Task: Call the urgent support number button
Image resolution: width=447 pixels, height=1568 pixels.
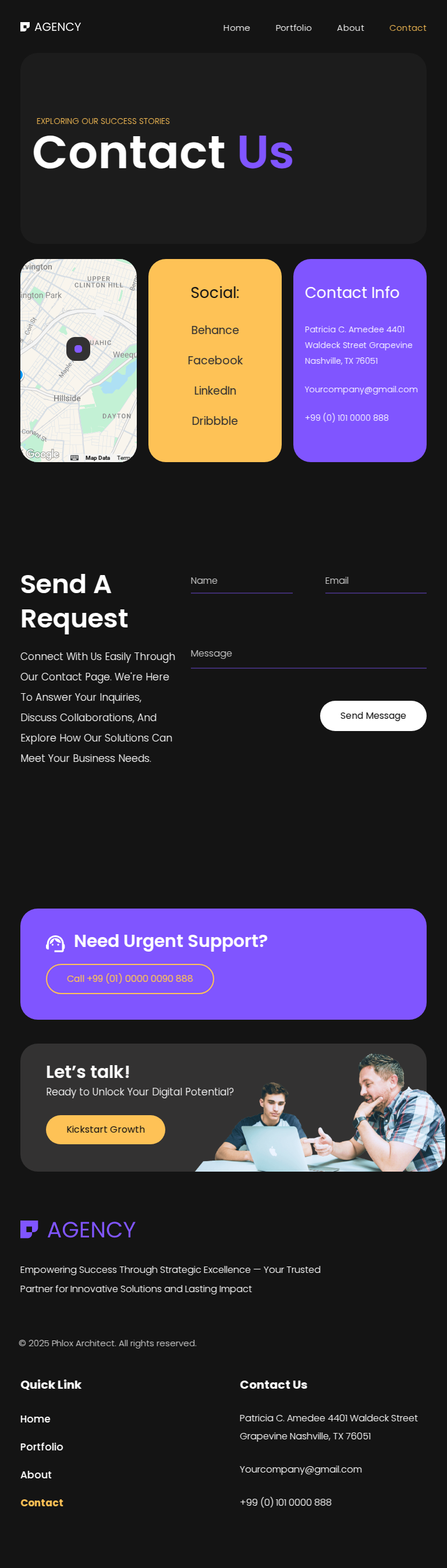Action: (130, 979)
